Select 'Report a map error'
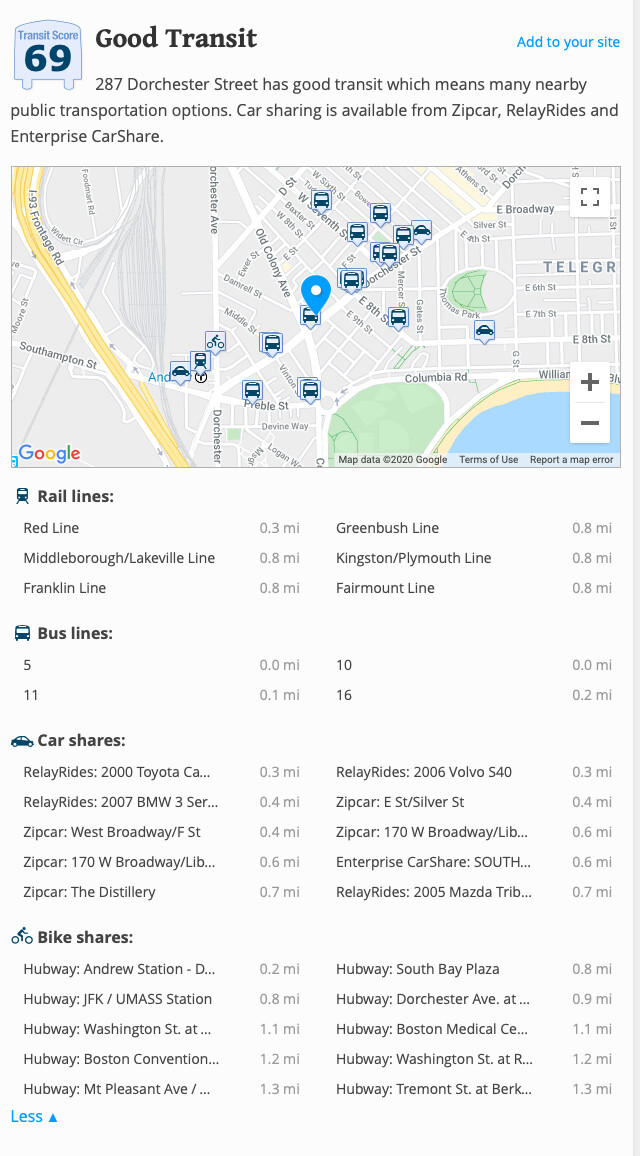The width and height of the screenshot is (640, 1156). point(571,460)
